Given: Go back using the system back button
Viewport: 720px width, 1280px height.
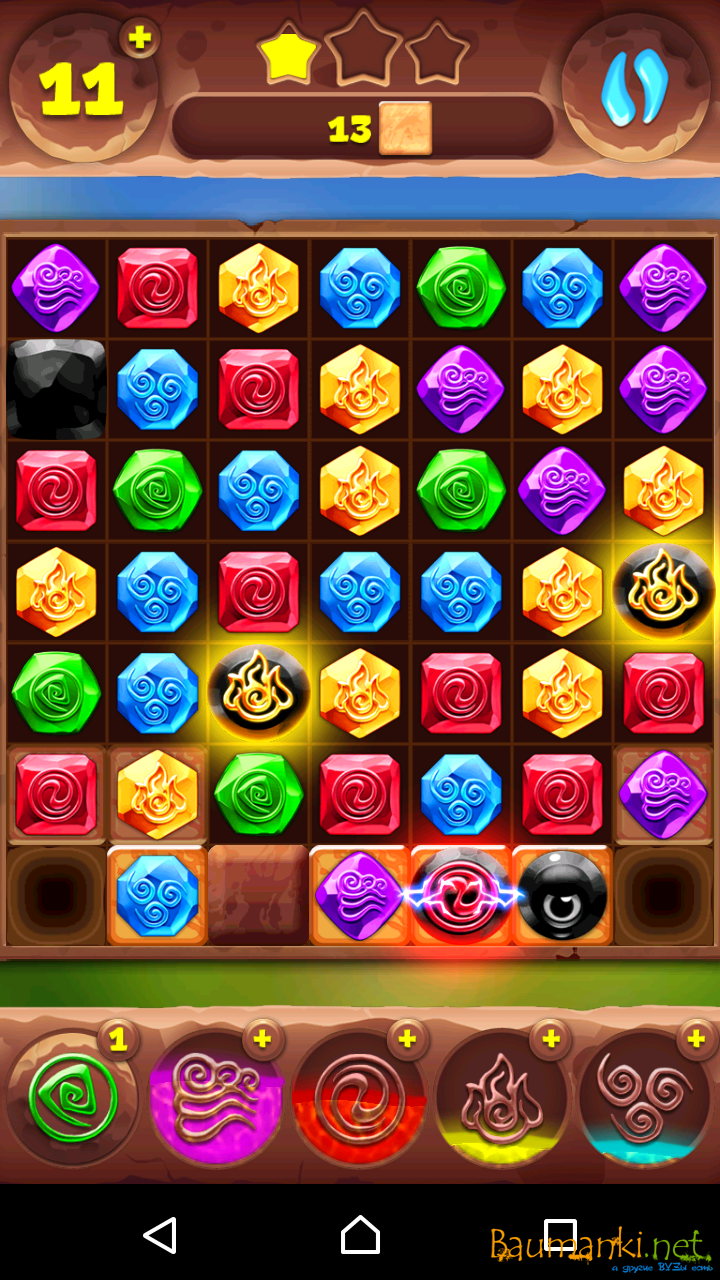Looking at the screenshot, I should pos(160,1236).
